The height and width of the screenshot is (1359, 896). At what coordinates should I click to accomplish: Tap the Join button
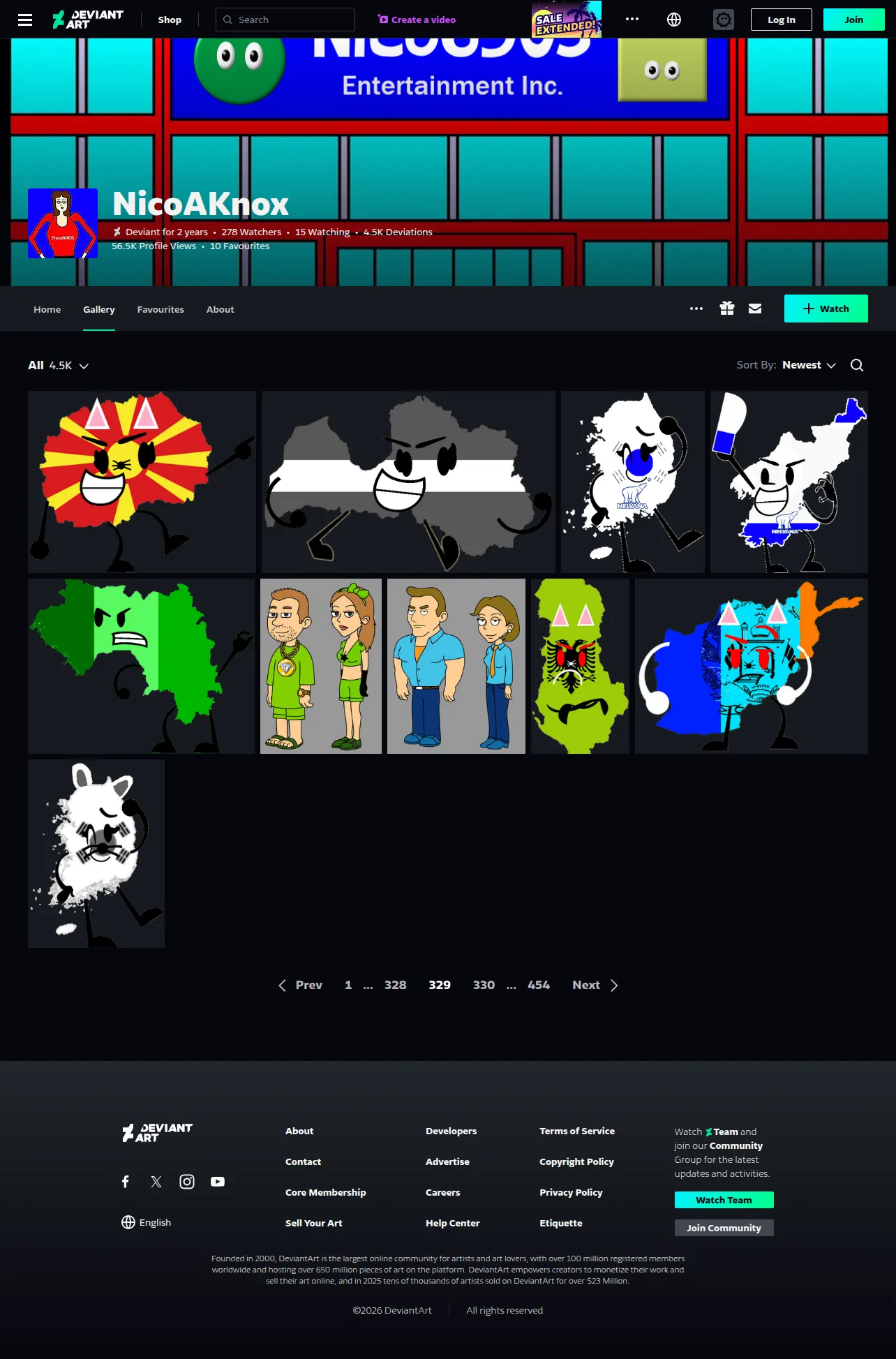pos(853,20)
